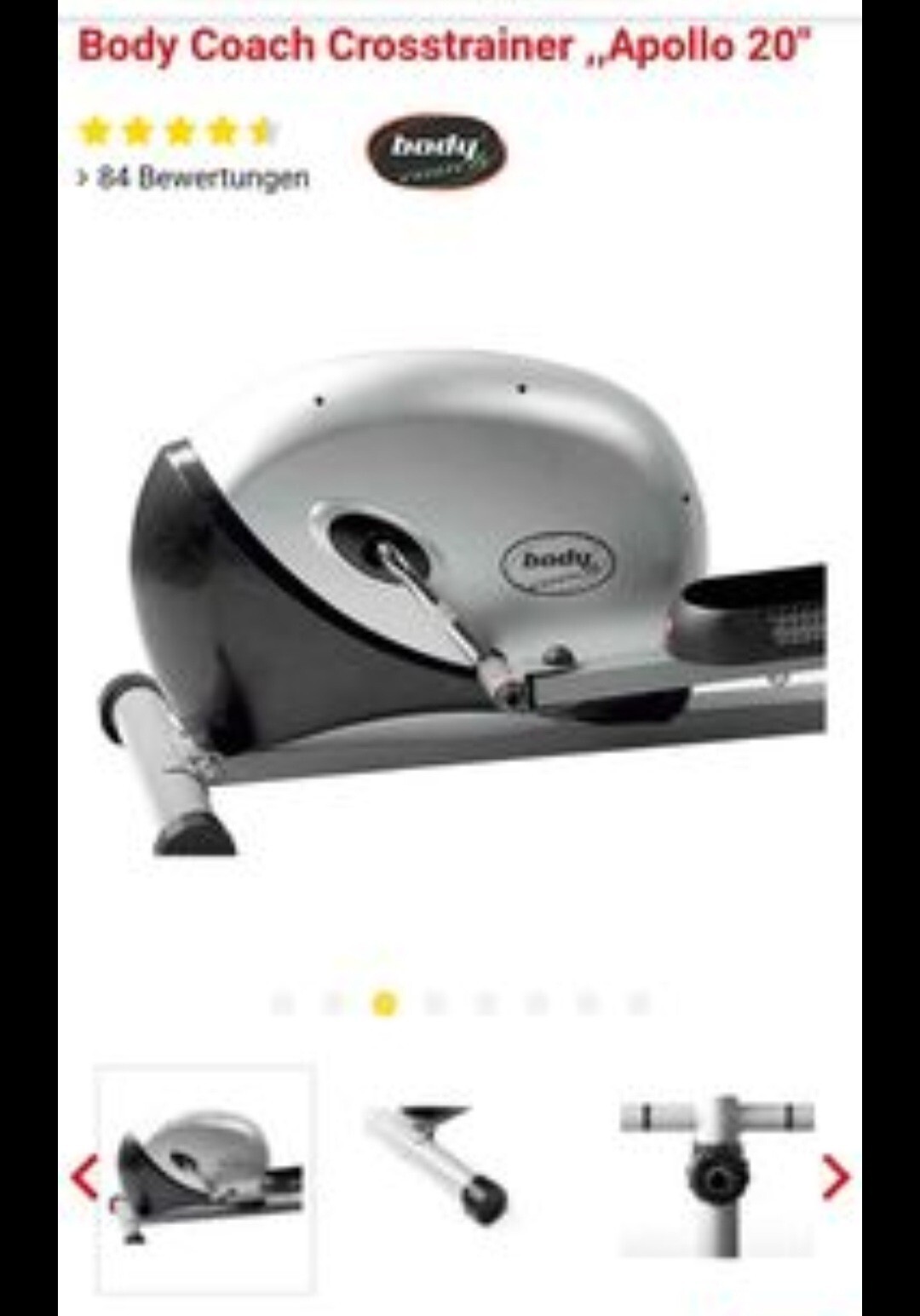920x1316 pixels.
Task: Select the flywheel housing thumbnail
Action: coord(206,1179)
